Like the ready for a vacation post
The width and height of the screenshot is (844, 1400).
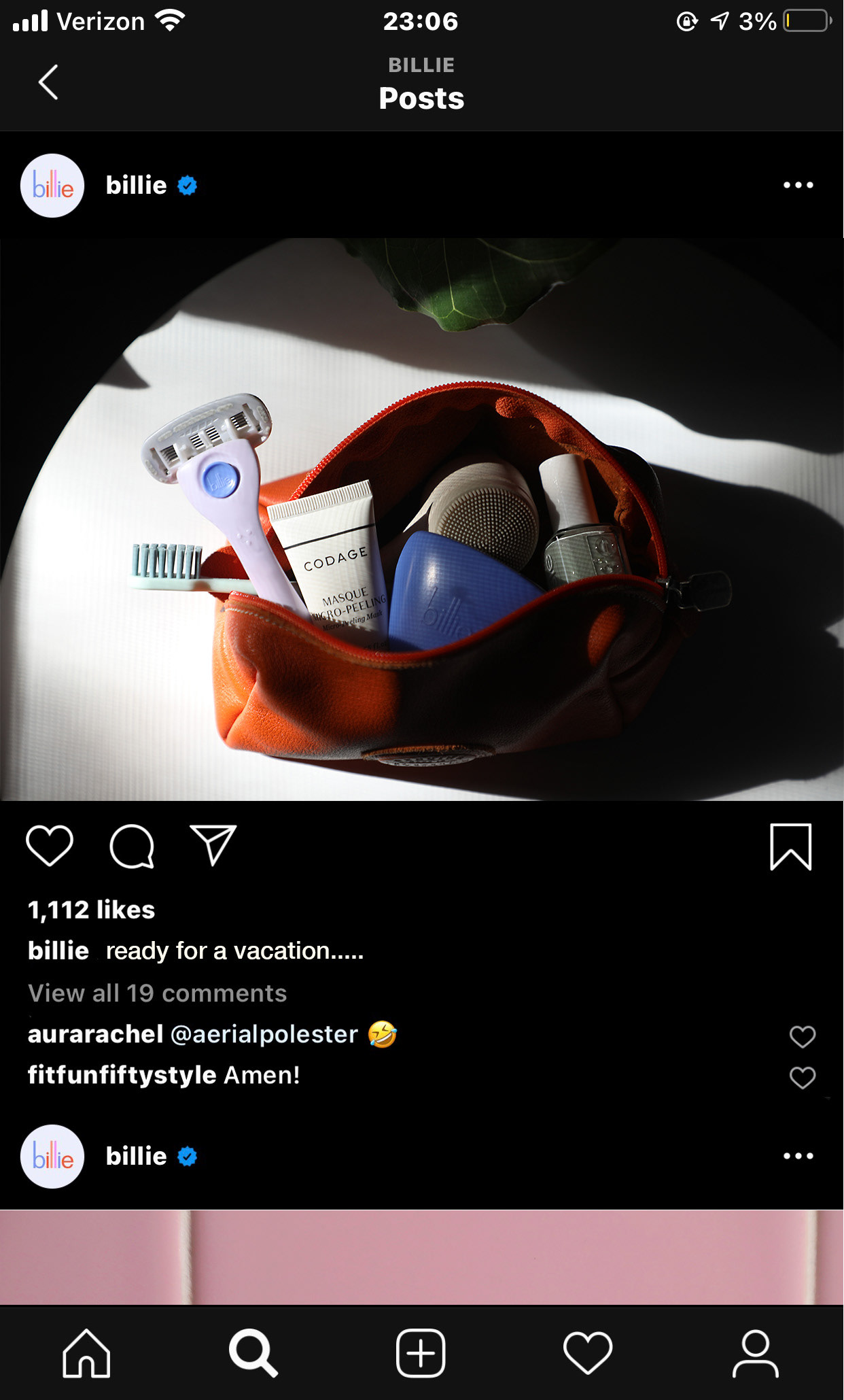[50, 846]
